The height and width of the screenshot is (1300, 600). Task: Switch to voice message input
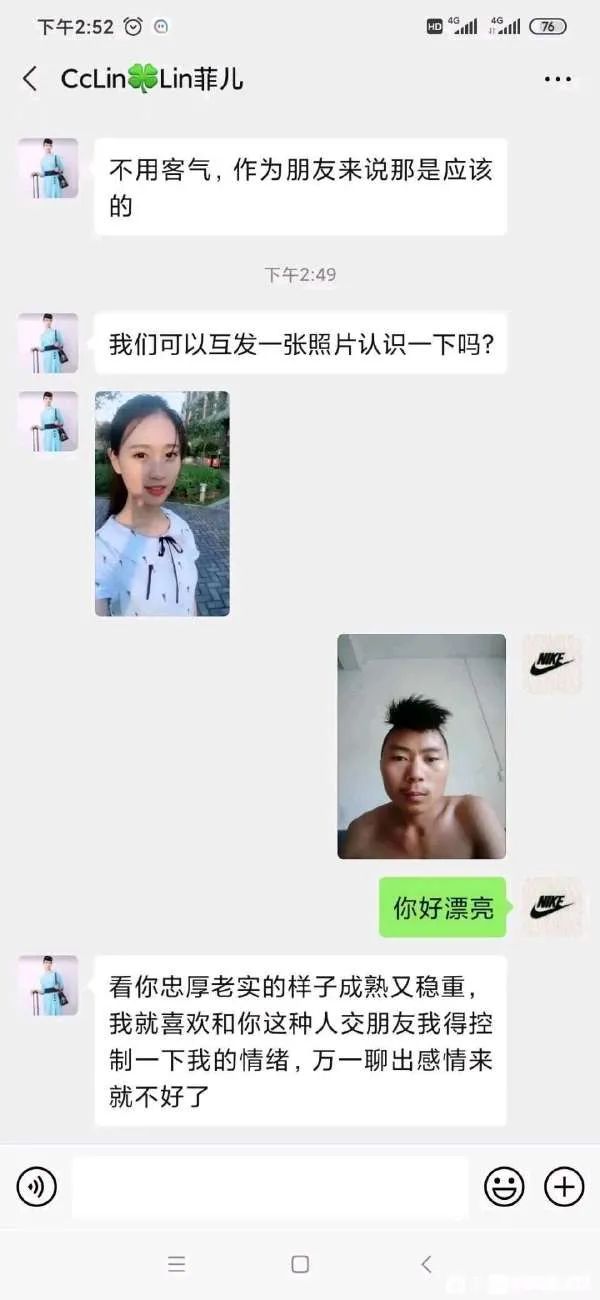(x=37, y=1187)
